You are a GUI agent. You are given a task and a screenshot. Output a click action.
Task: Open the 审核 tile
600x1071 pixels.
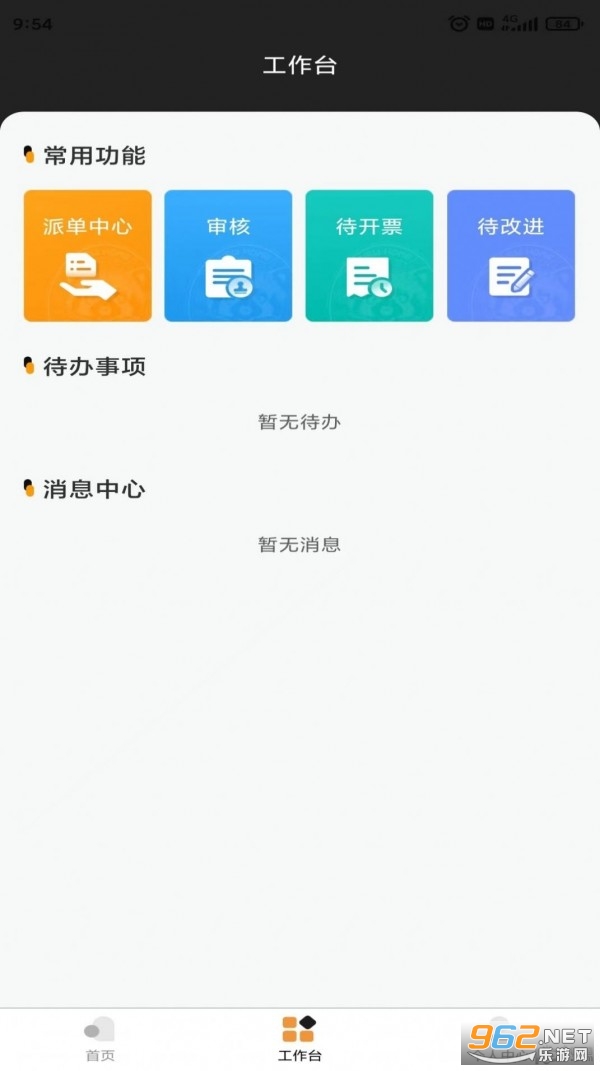tap(228, 256)
